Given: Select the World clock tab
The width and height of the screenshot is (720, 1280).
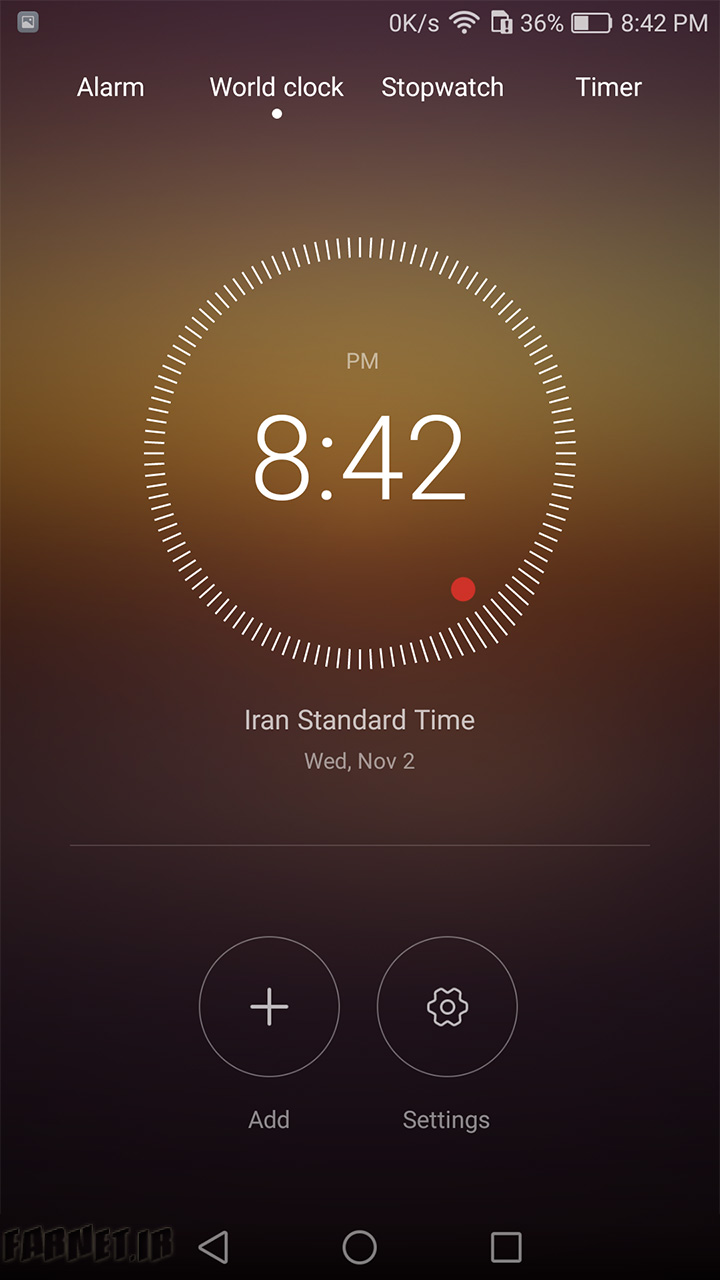Looking at the screenshot, I should (x=277, y=87).
